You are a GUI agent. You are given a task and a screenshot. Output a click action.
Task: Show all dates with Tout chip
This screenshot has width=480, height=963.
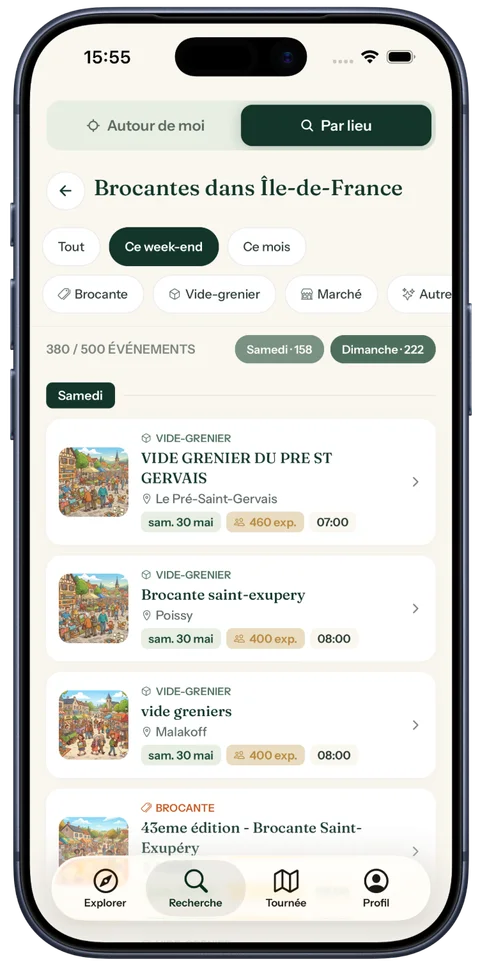point(71,247)
